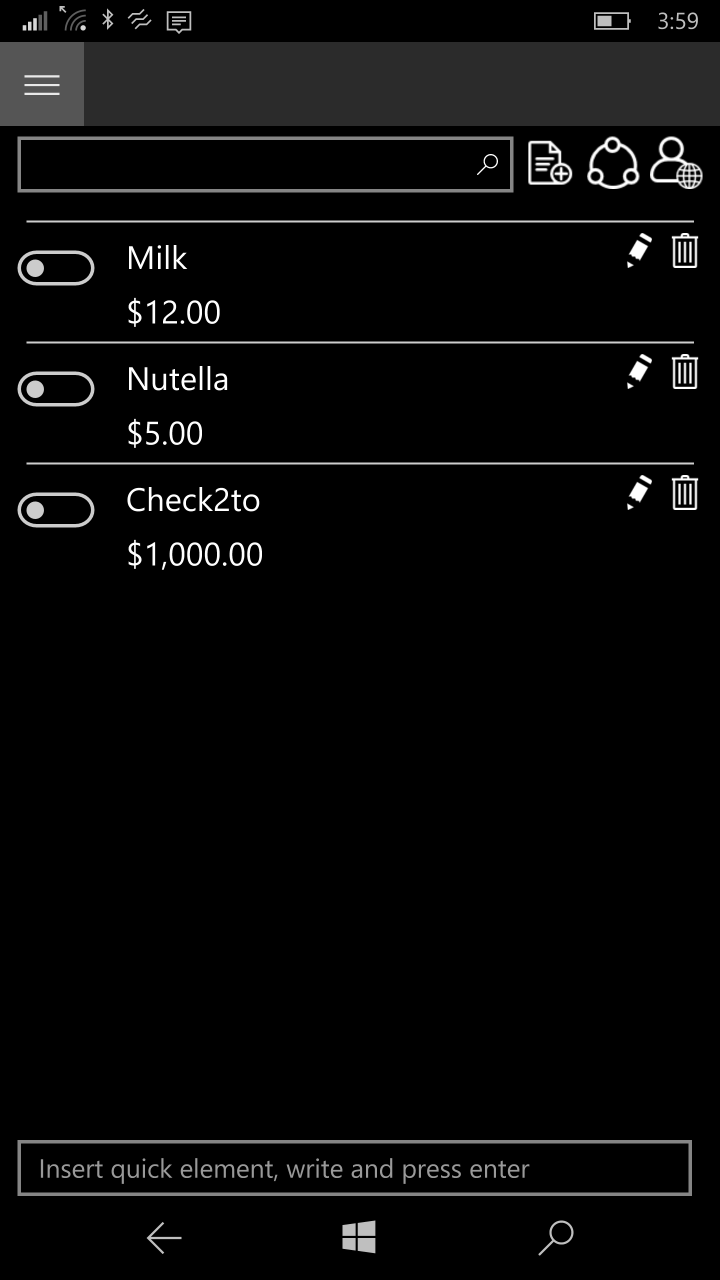Tap the search field at the top

(245, 165)
